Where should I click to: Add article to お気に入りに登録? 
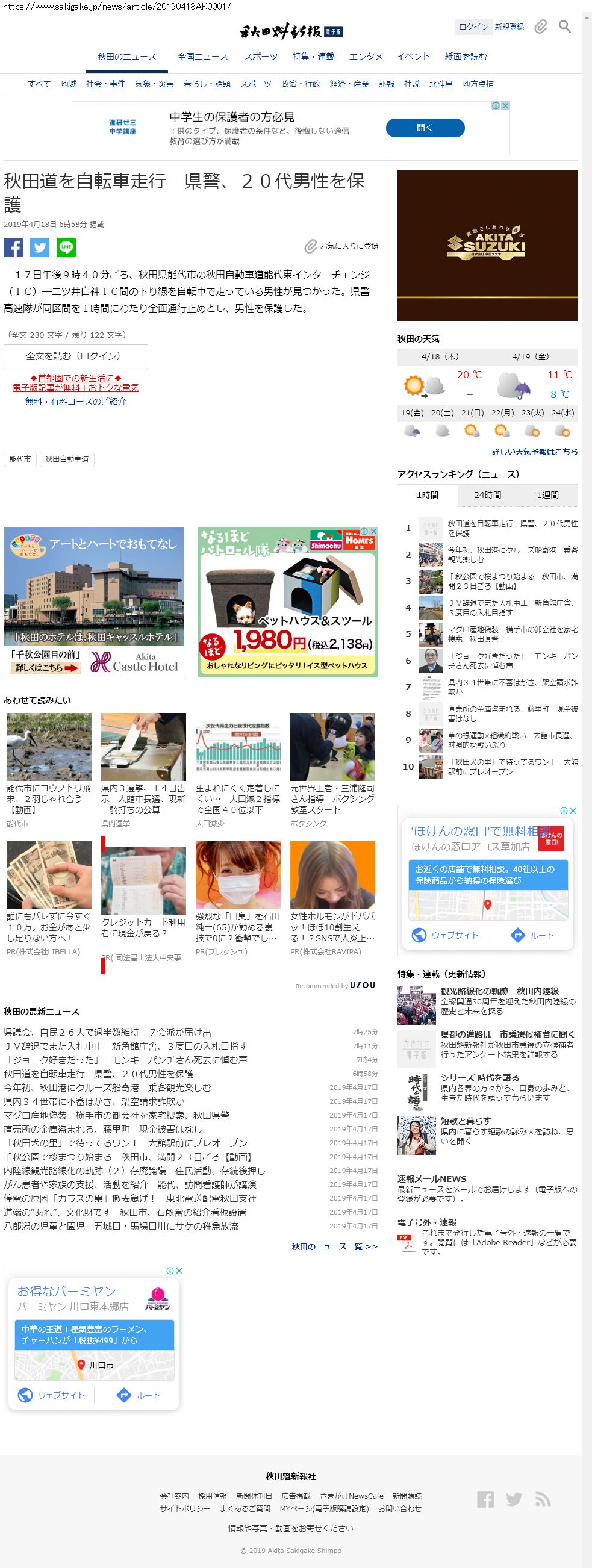pos(341,246)
